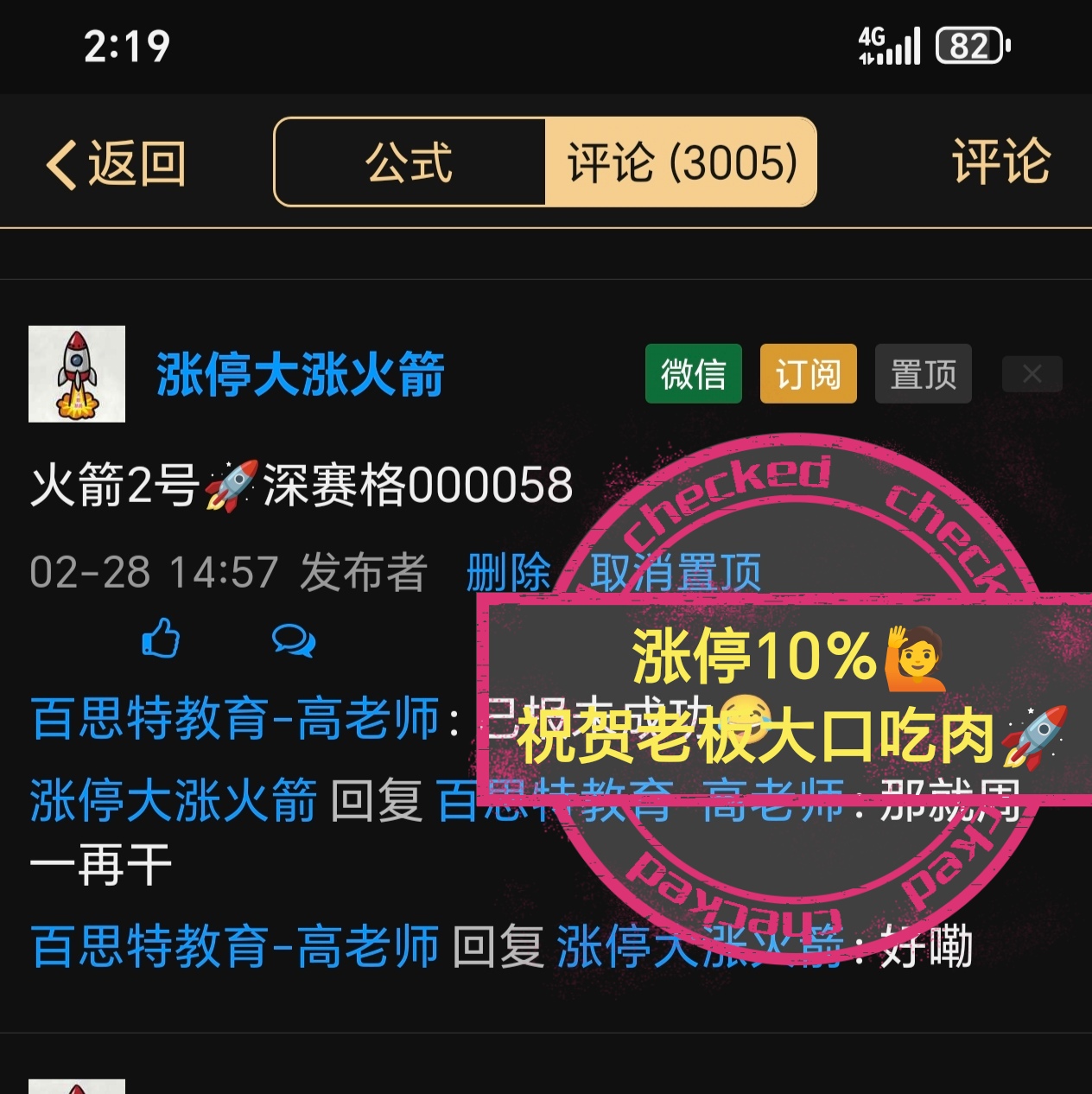Select the 评论 (3005) tab
The height and width of the screenshot is (1094, 1092).
[x=681, y=162]
